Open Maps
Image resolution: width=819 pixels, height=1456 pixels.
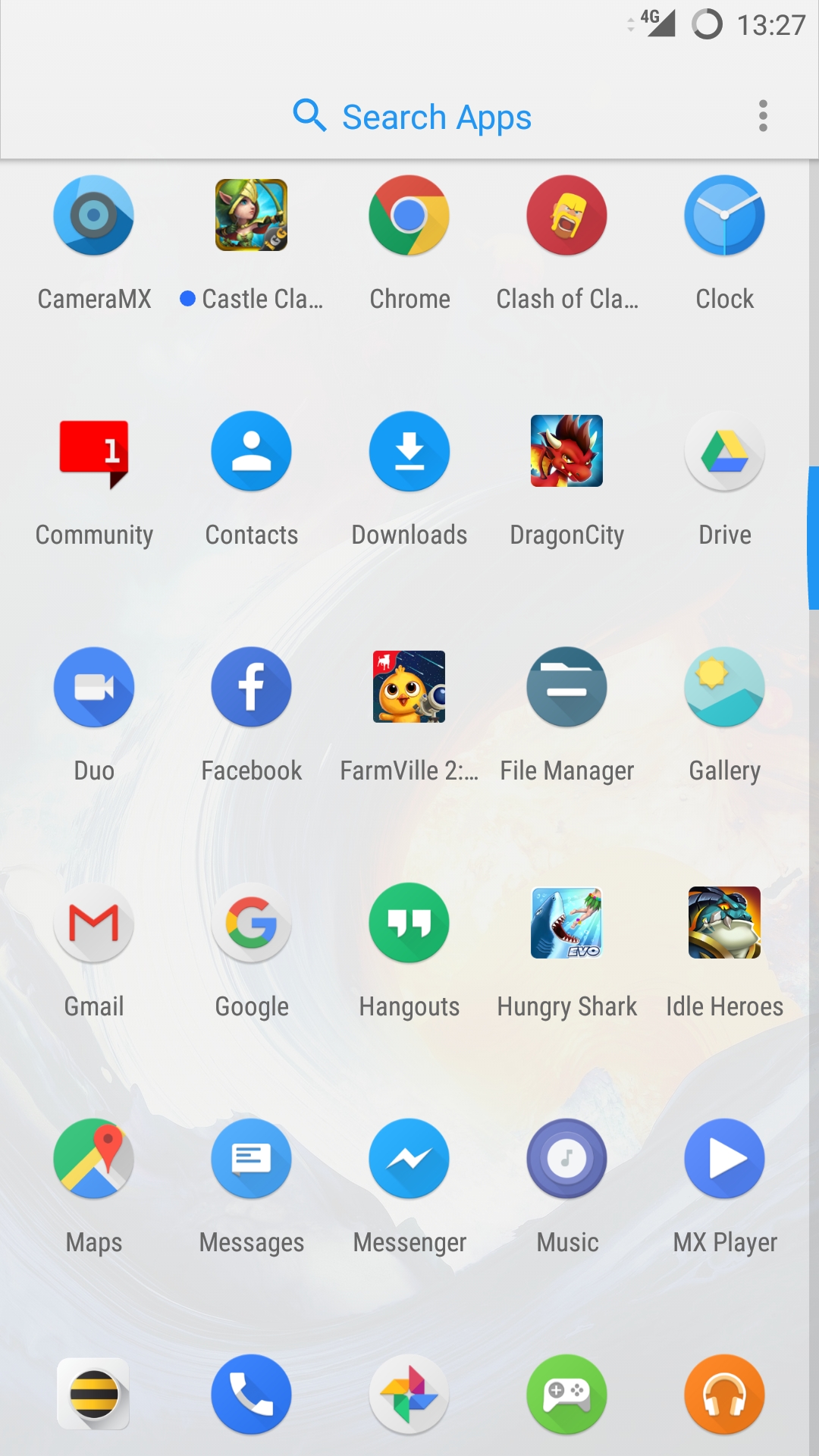click(x=94, y=1159)
